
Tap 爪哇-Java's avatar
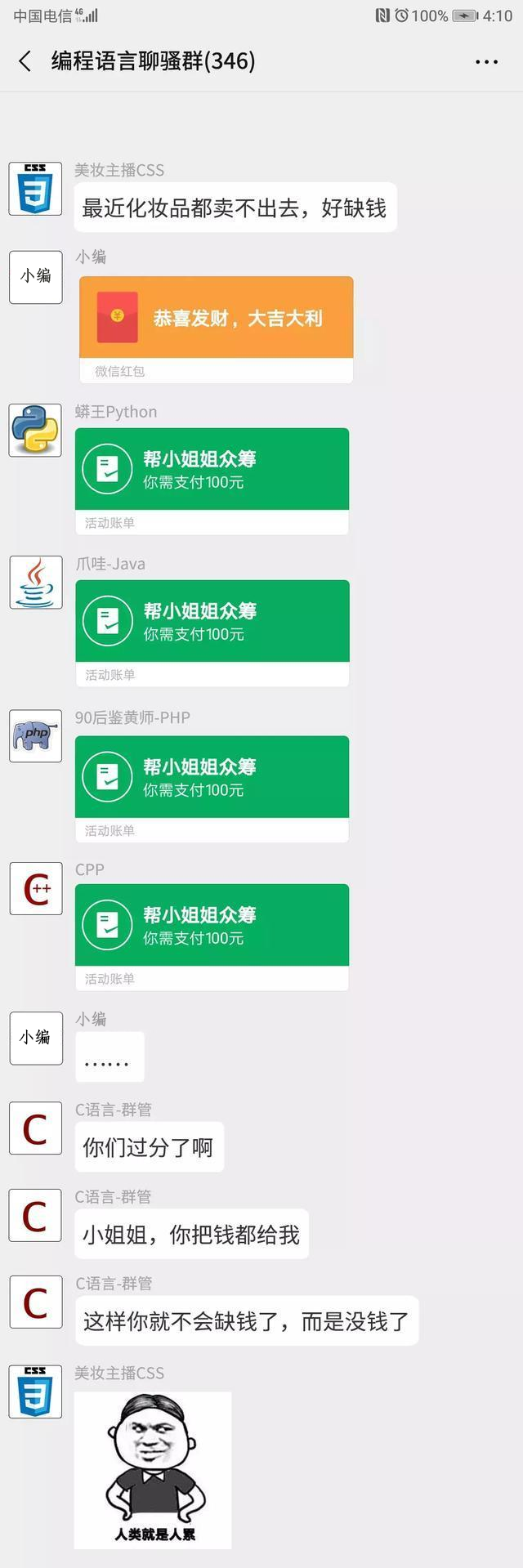tap(35, 583)
